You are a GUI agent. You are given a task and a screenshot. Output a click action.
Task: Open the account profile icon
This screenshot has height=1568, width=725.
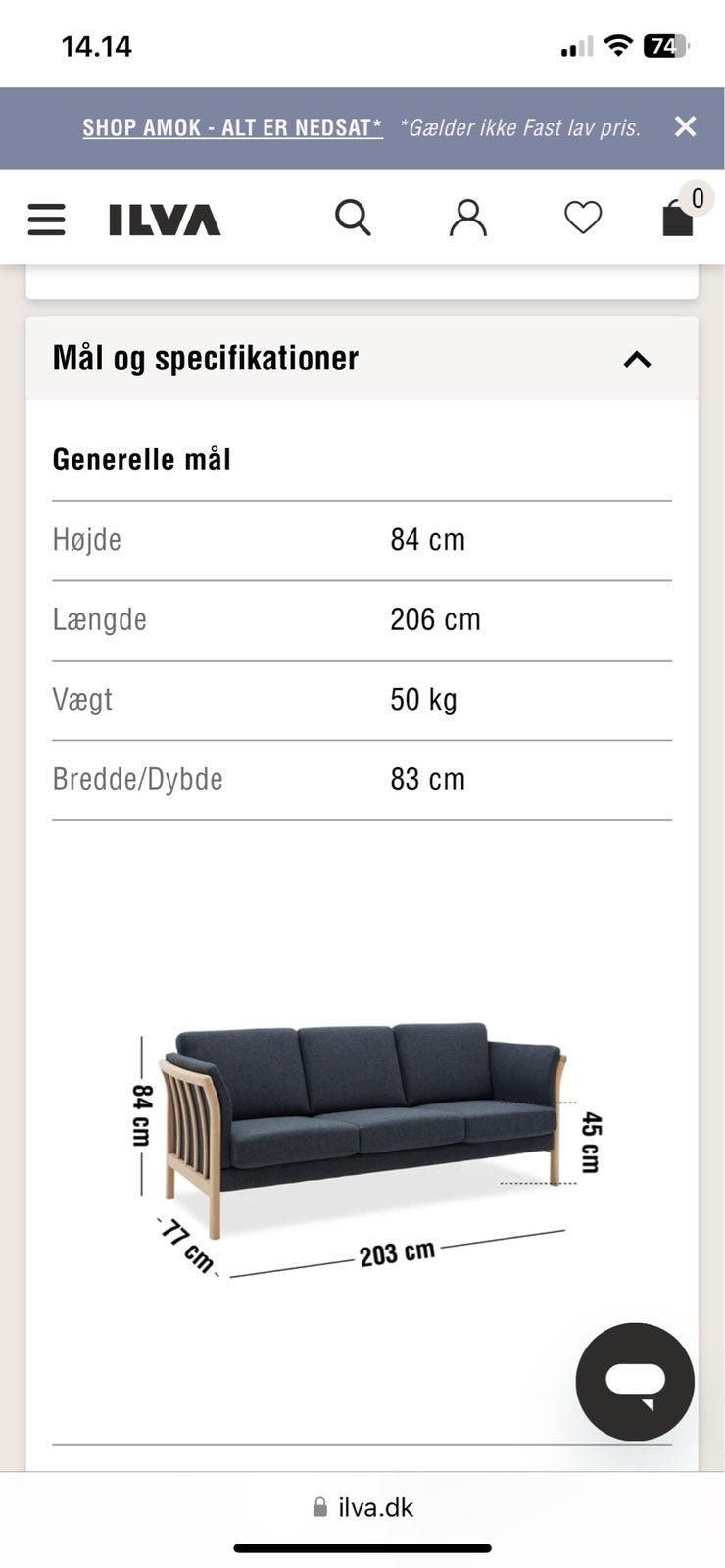467,218
